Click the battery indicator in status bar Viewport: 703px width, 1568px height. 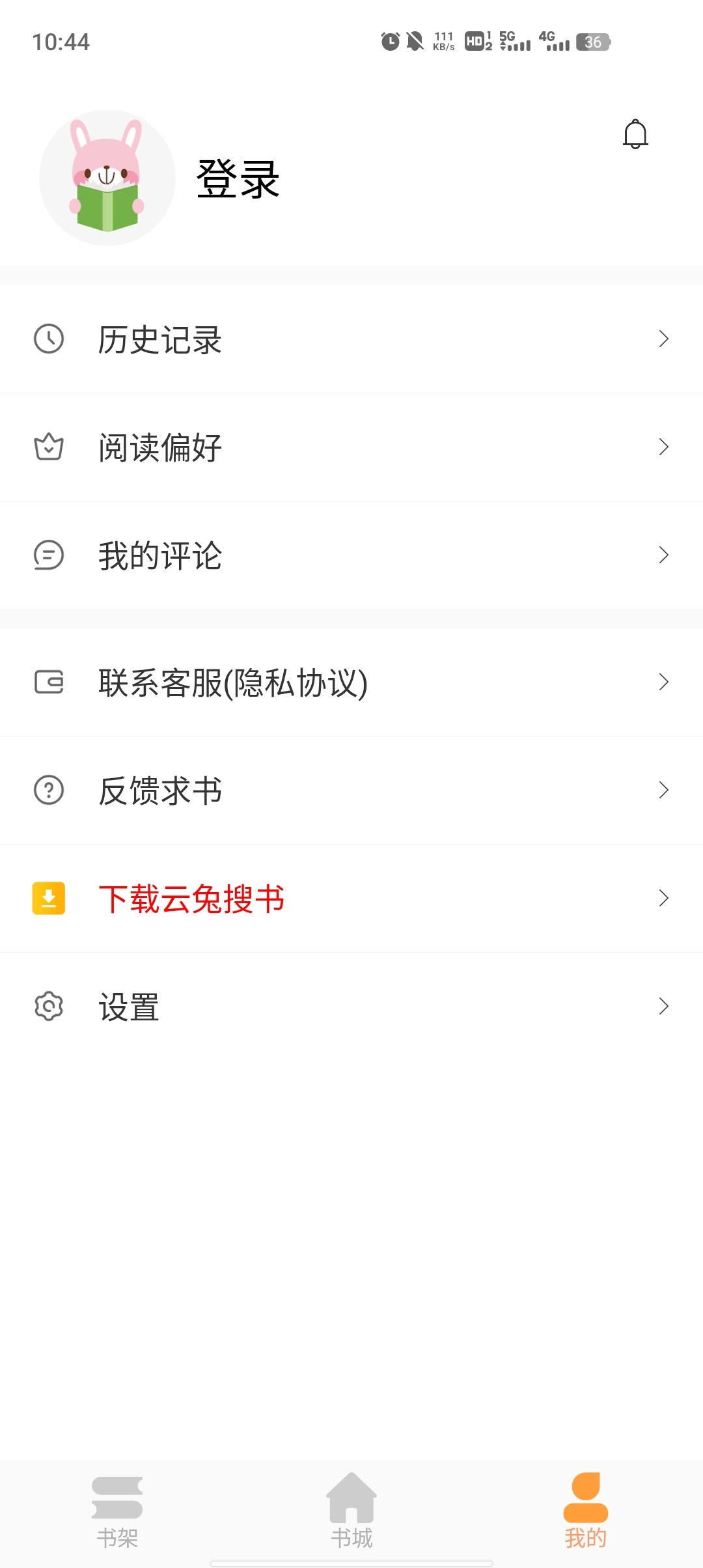(592, 43)
